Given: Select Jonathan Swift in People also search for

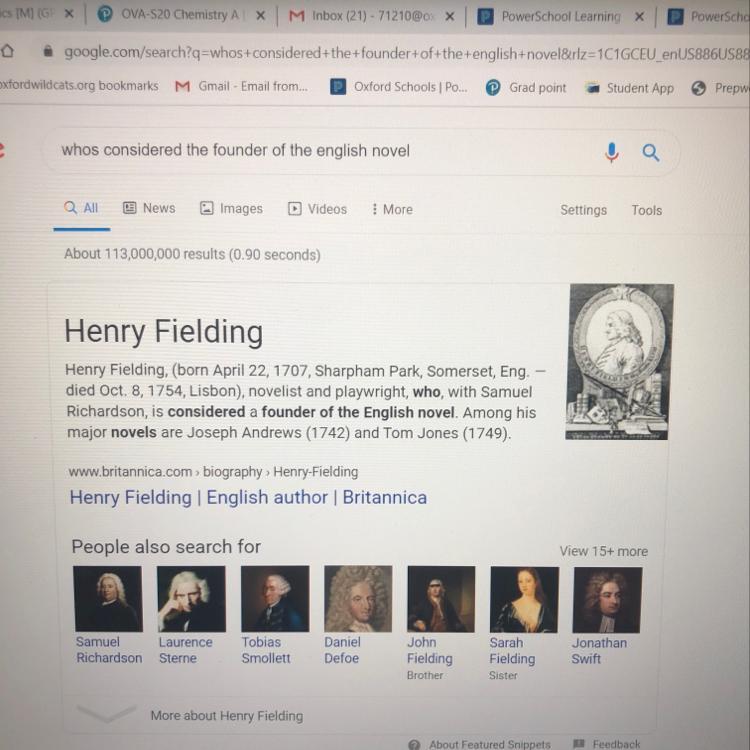Looking at the screenshot, I should pyautogui.click(x=606, y=601).
